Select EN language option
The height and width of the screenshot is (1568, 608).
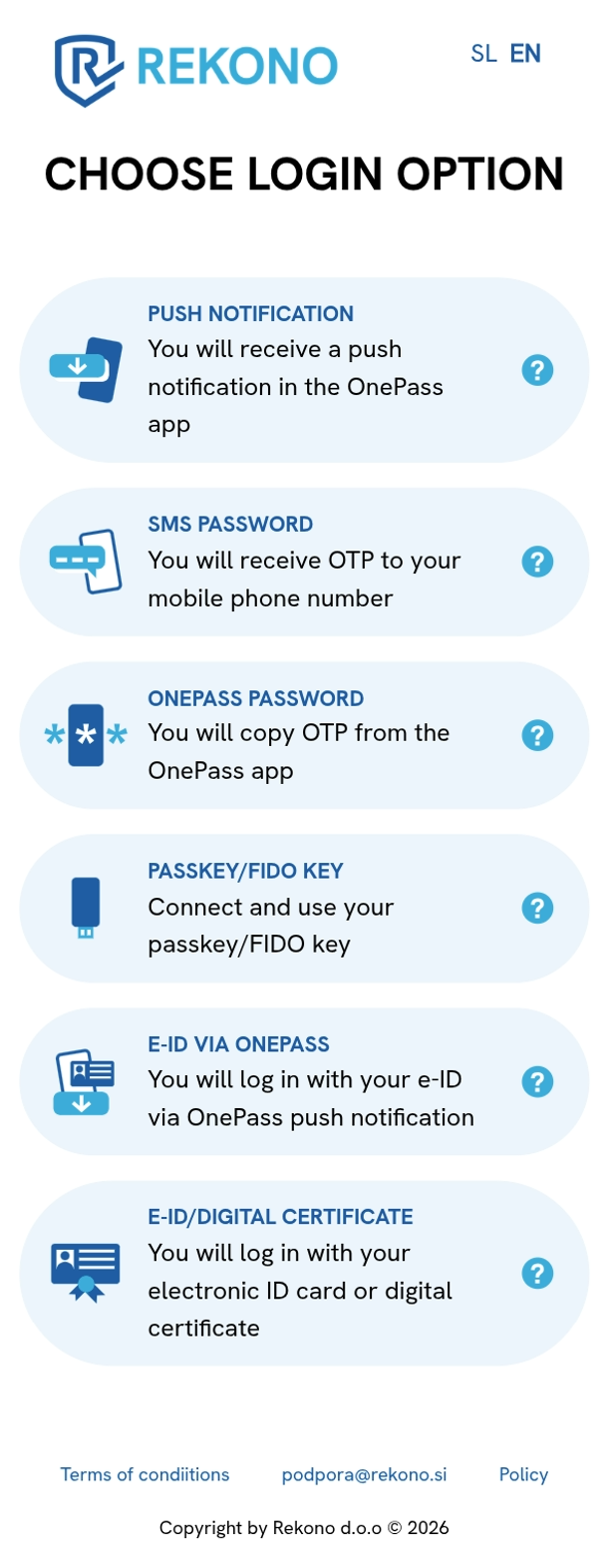pyautogui.click(x=525, y=54)
